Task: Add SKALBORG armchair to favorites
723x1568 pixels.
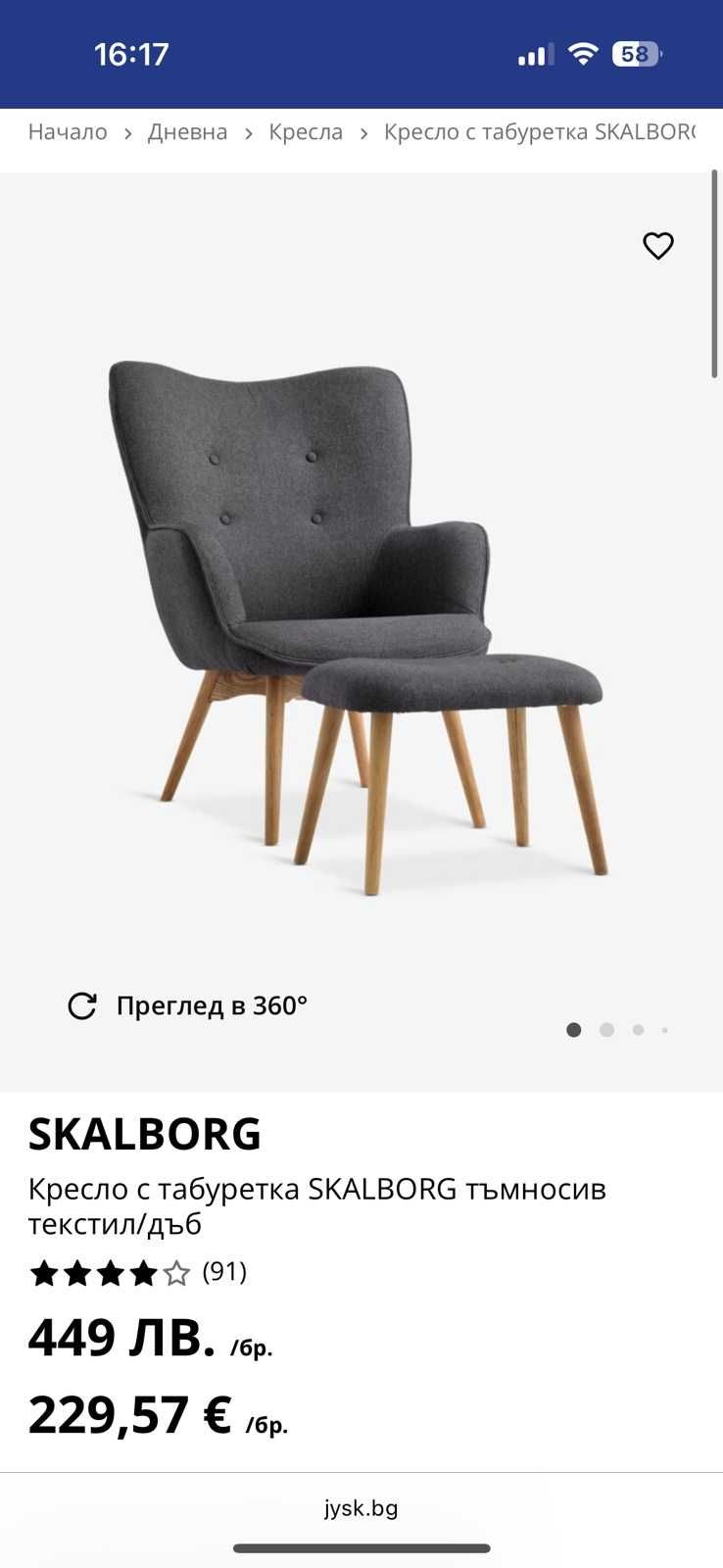Action: click(657, 246)
